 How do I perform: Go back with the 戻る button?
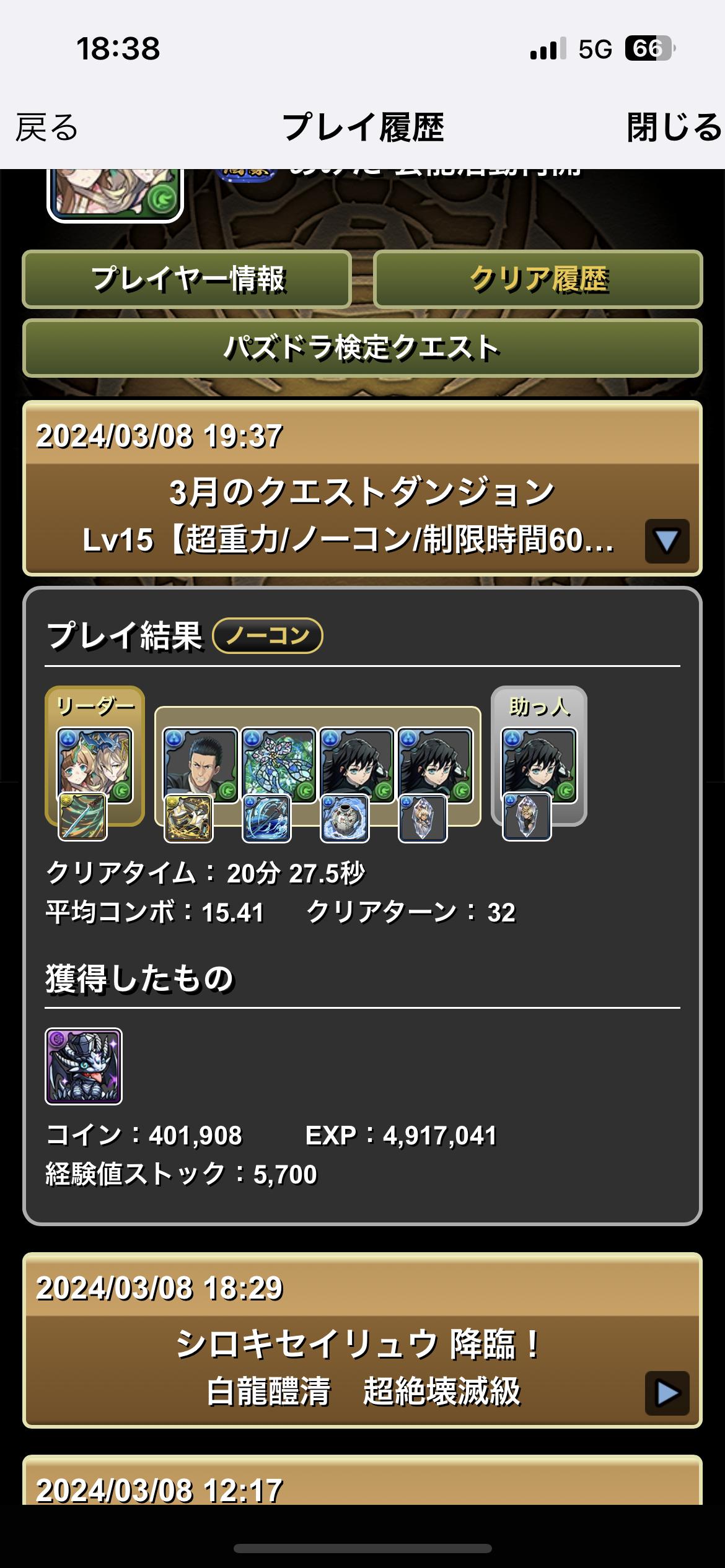(x=47, y=128)
